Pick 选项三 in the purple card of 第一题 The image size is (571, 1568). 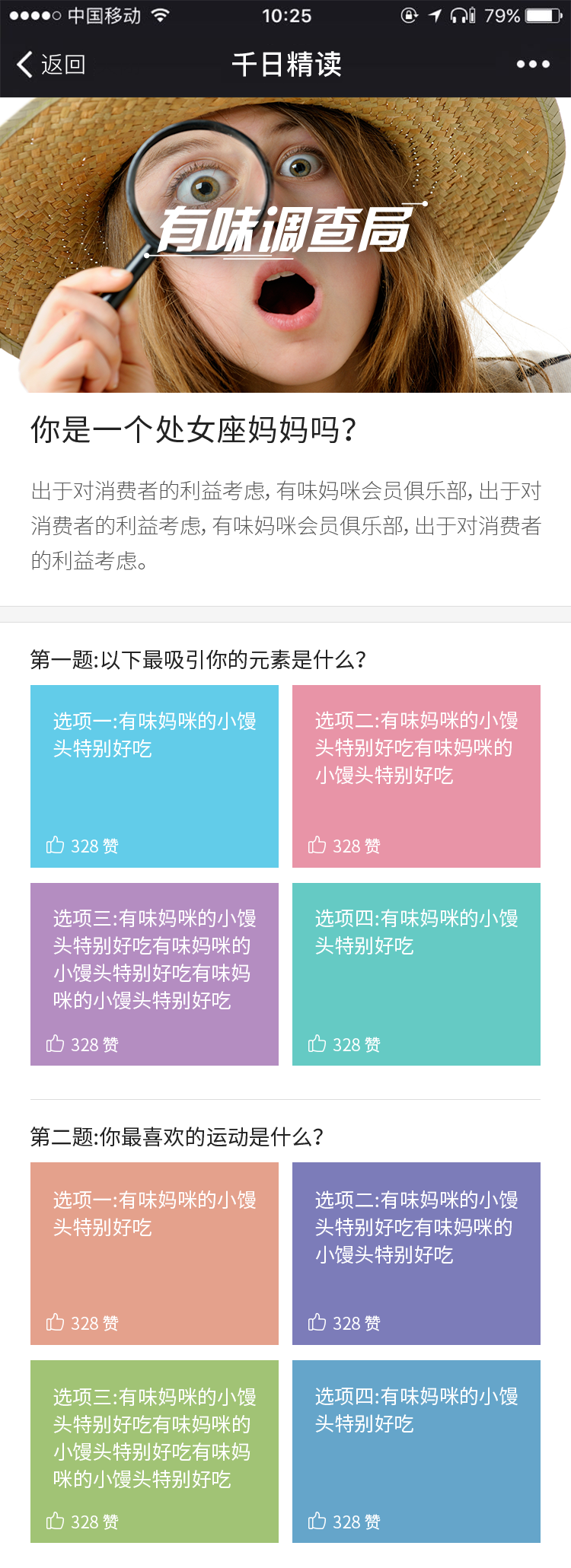pos(155,974)
